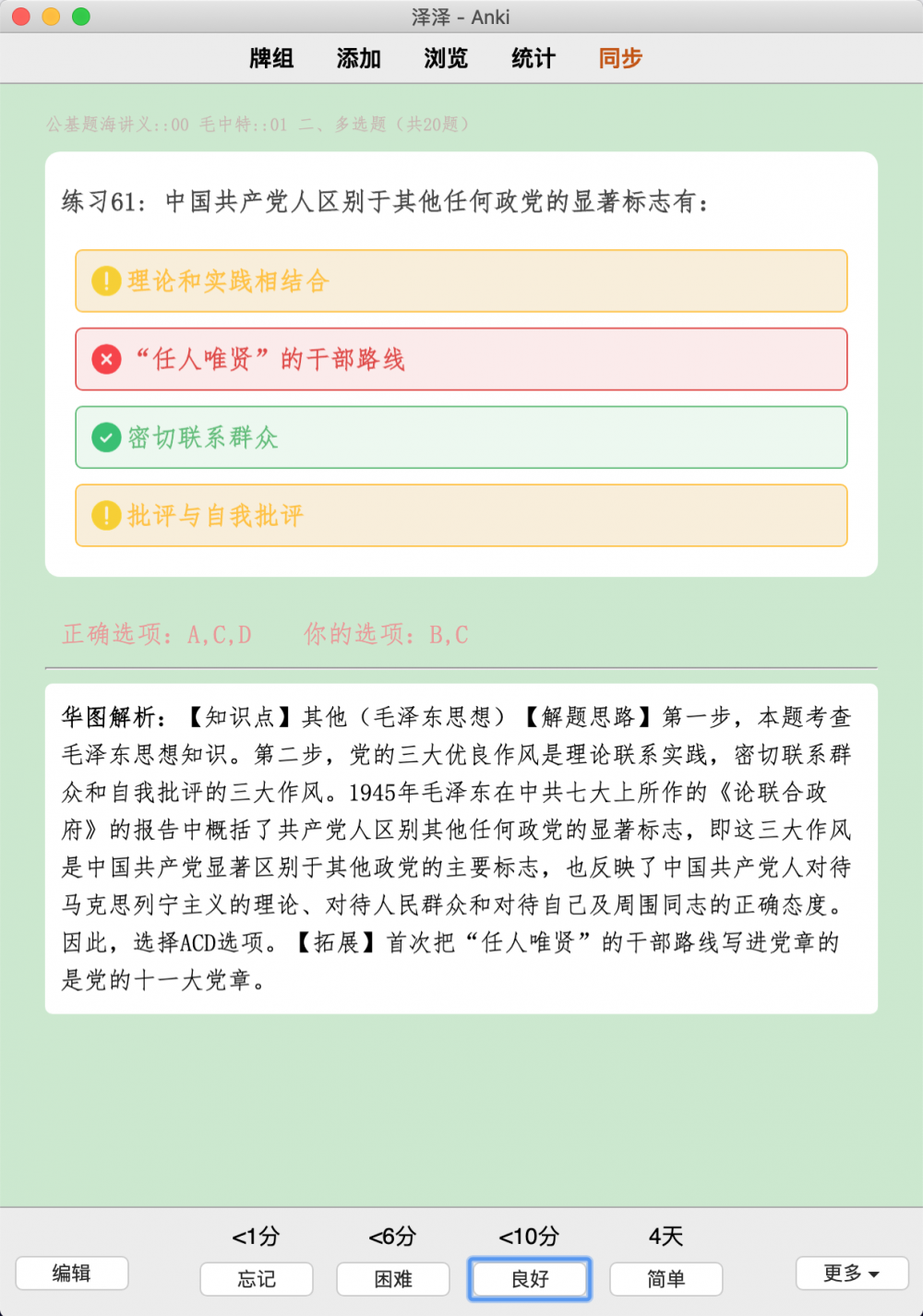Rate the card as 困难
This screenshot has width=923, height=1316.
[393, 1279]
